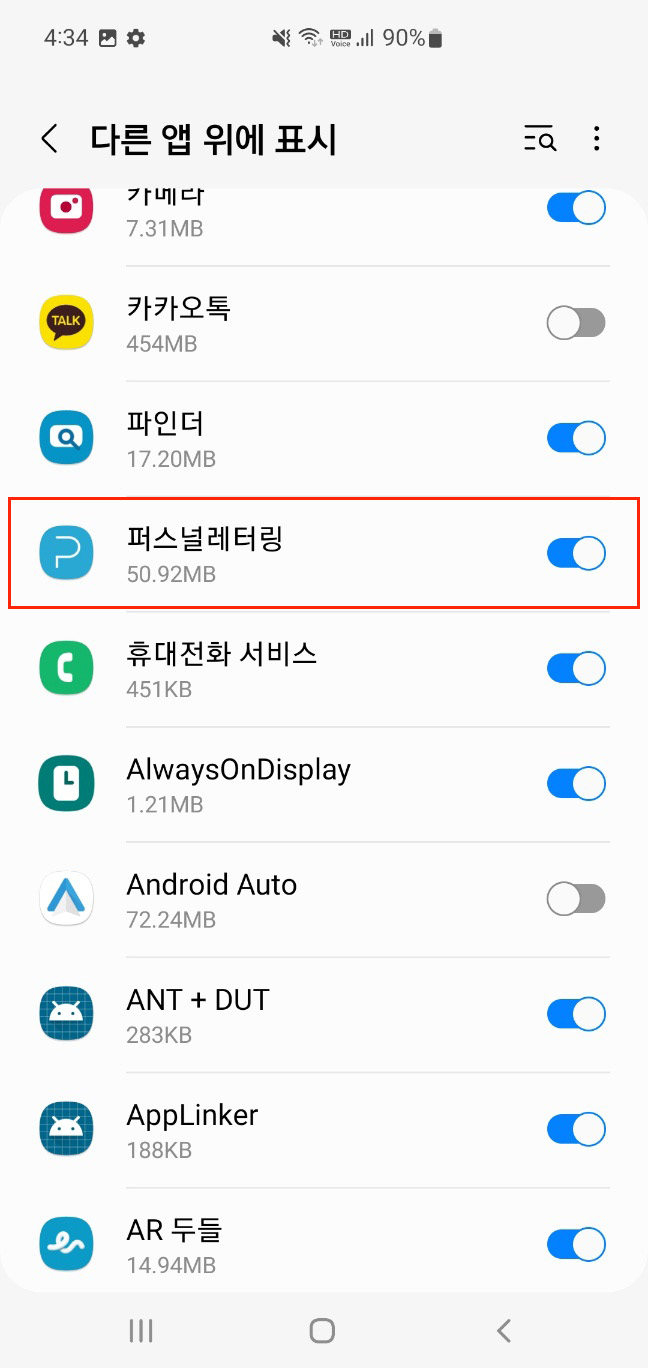Go back from 다른 앱 위에 표시

pyautogui.click(x=49, y=139)
